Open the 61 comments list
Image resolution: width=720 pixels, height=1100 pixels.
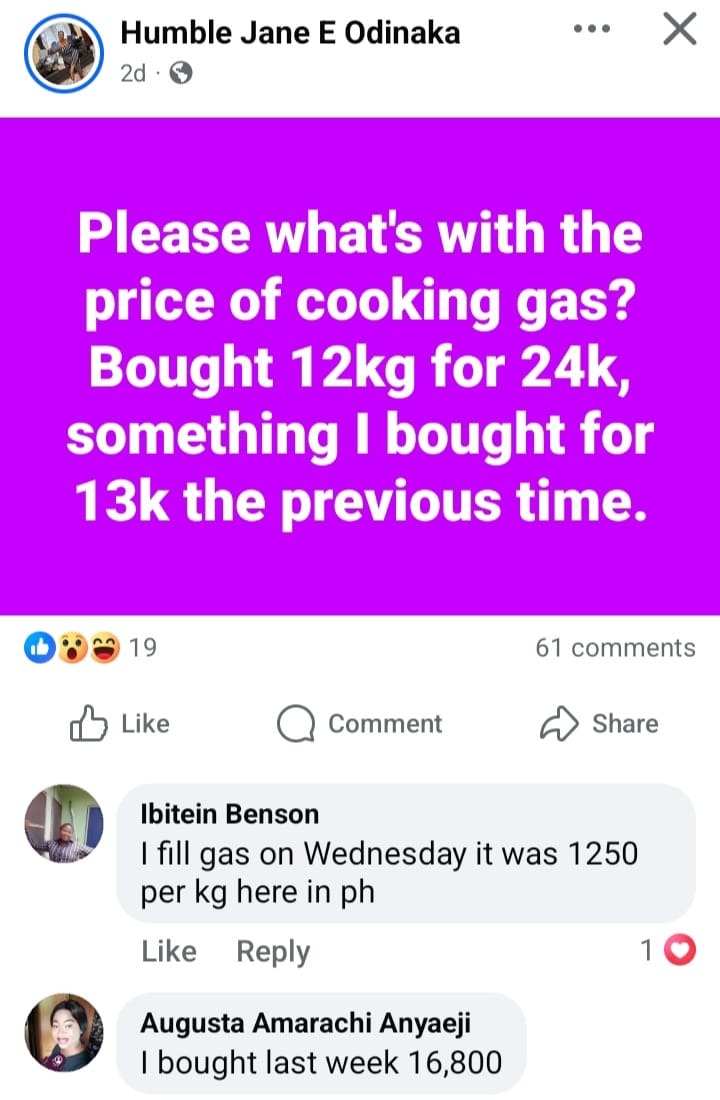[615, 648]
